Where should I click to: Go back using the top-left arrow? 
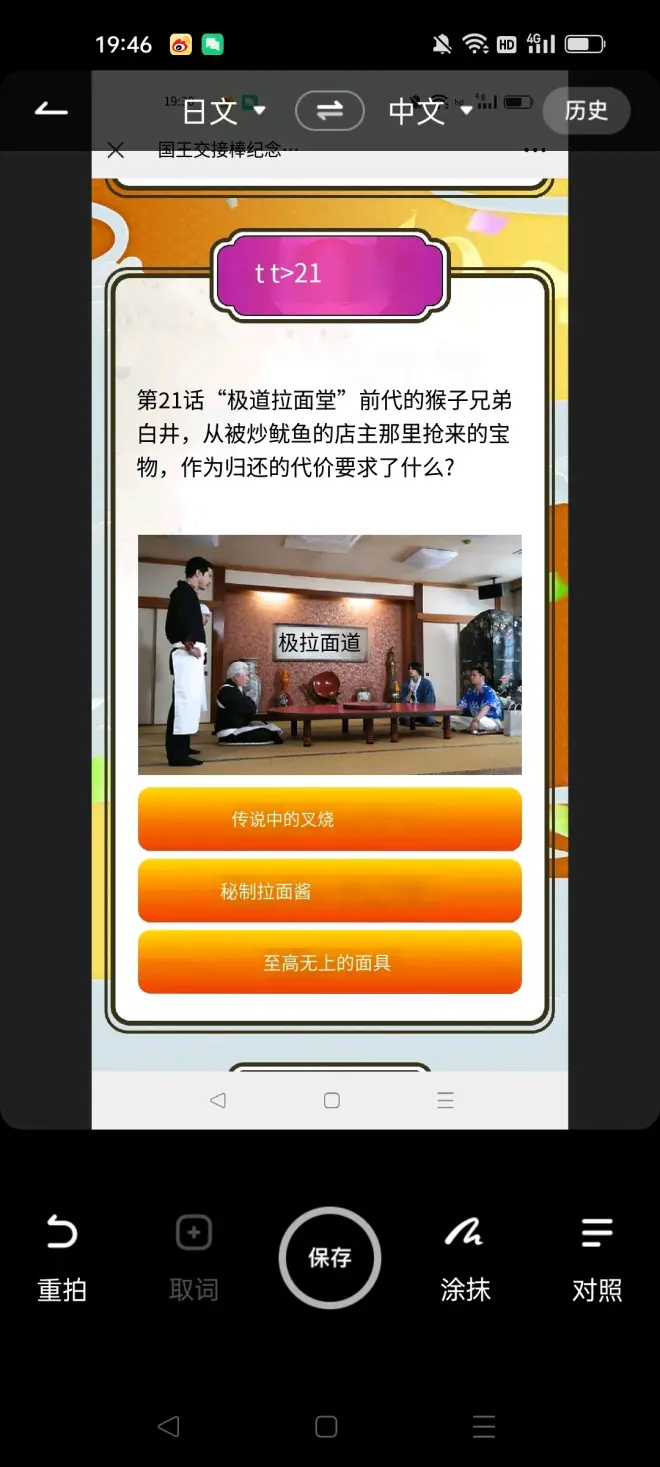click(51, 110)
